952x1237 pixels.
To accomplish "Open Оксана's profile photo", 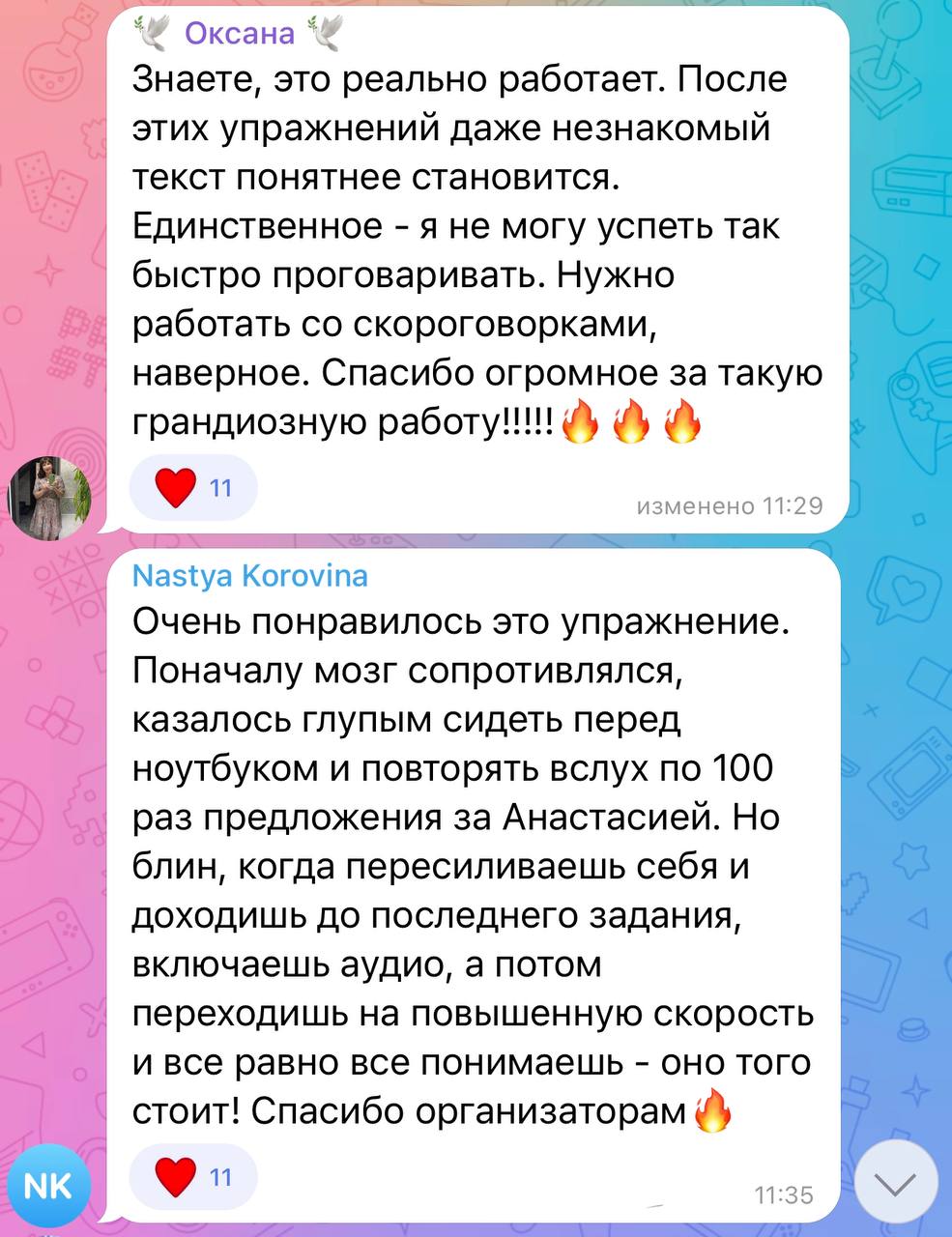I will click(x=49, y=494).
